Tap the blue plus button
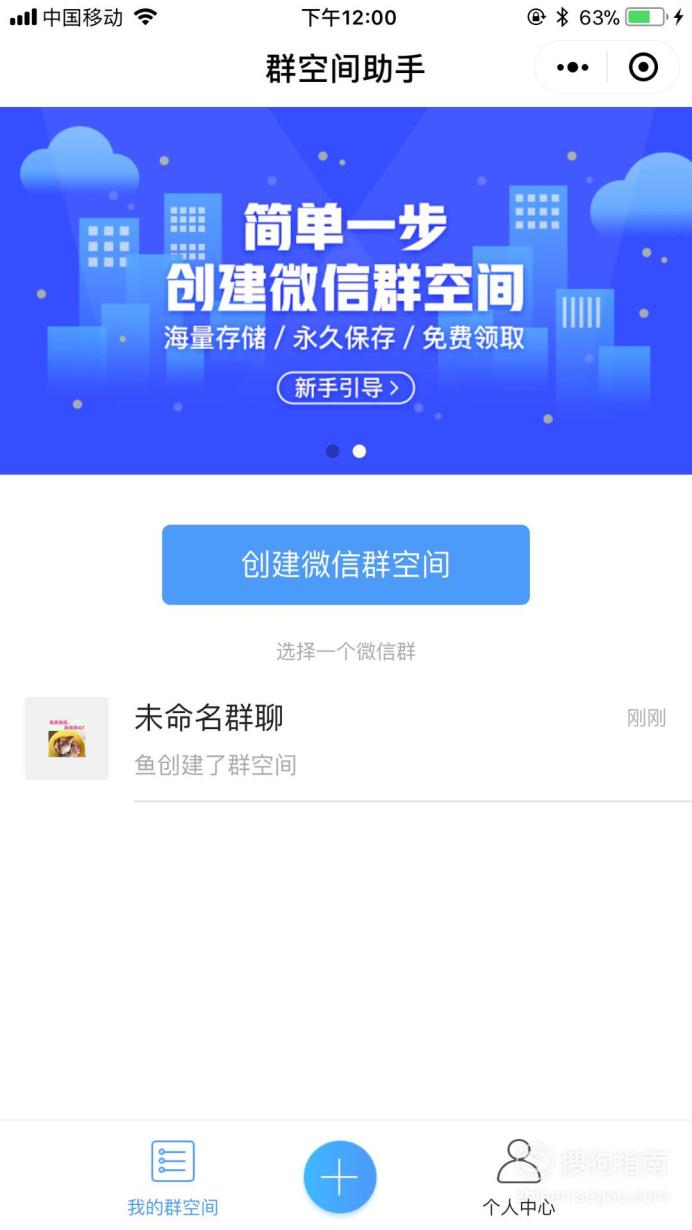Image resolution: width=692 pixels, height=1230 pixels. pos(340,1177)
